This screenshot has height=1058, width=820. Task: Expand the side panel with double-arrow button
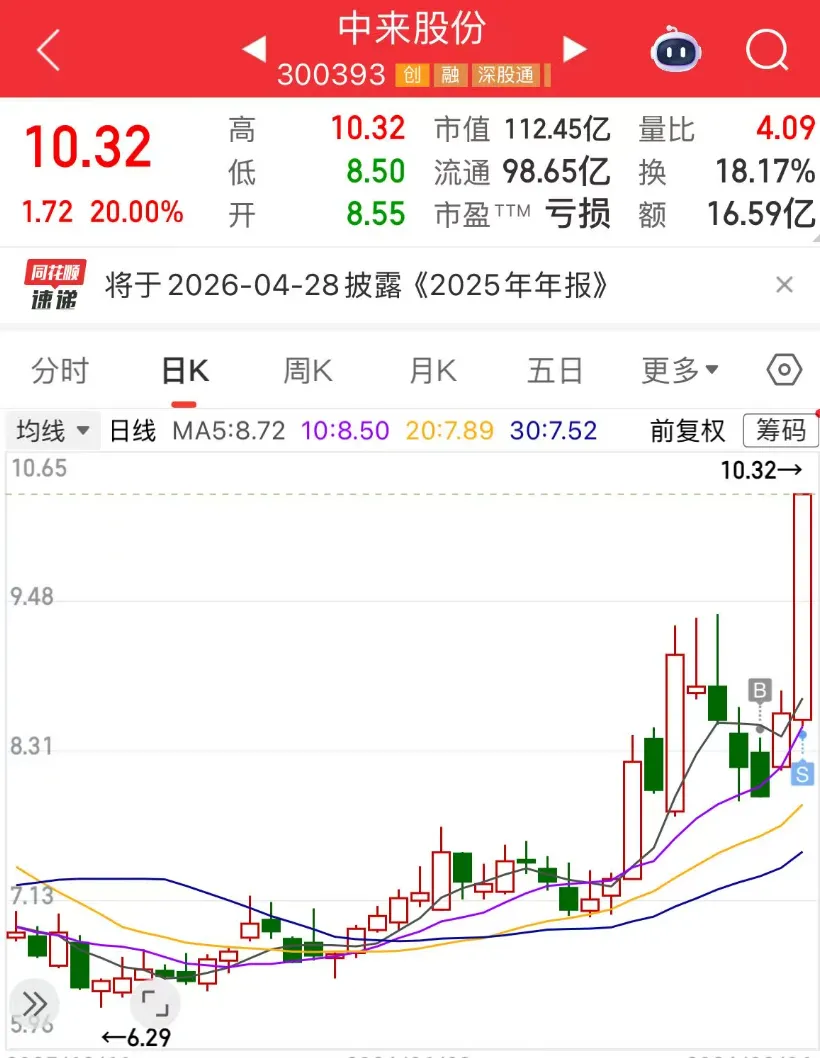pos(34,1003)
